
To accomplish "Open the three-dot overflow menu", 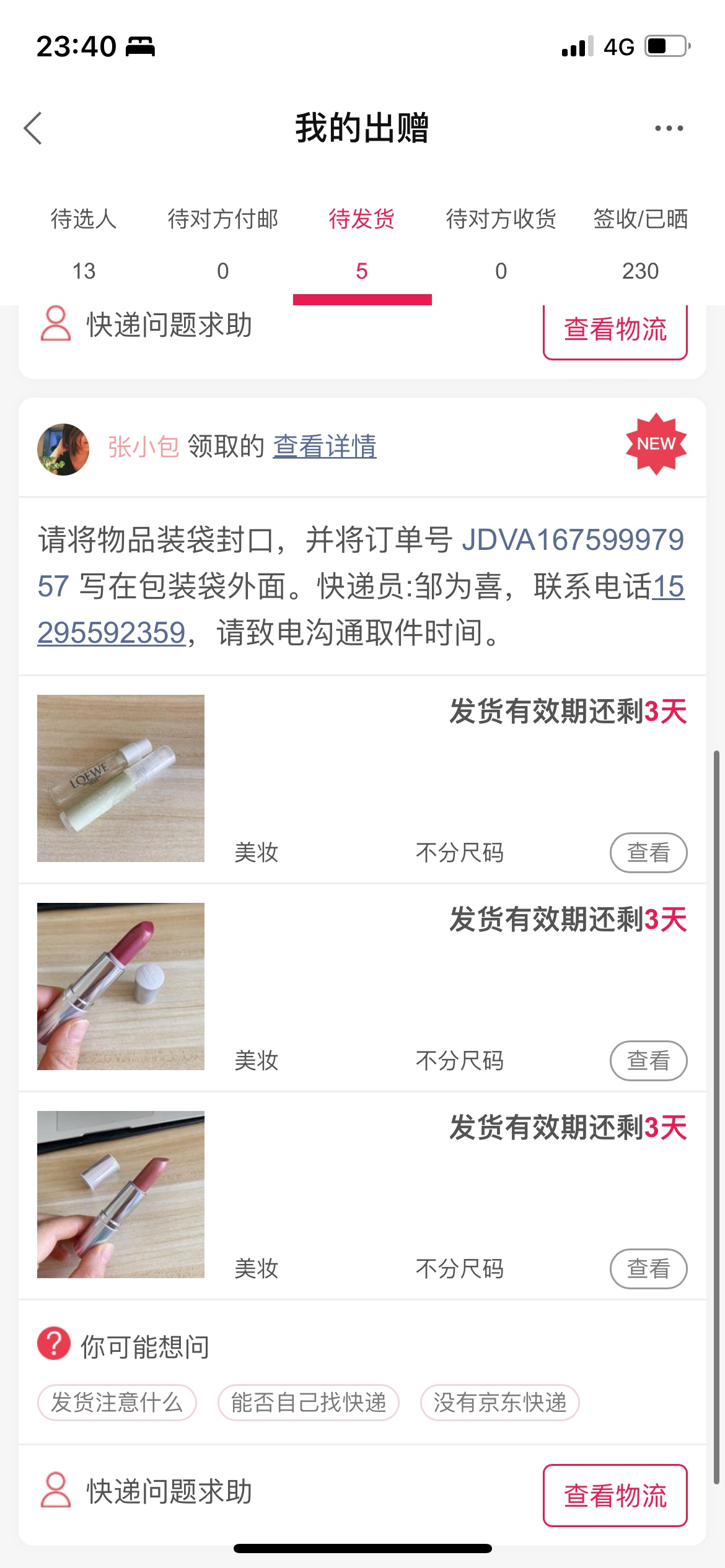I will click(x=669, y=128).
